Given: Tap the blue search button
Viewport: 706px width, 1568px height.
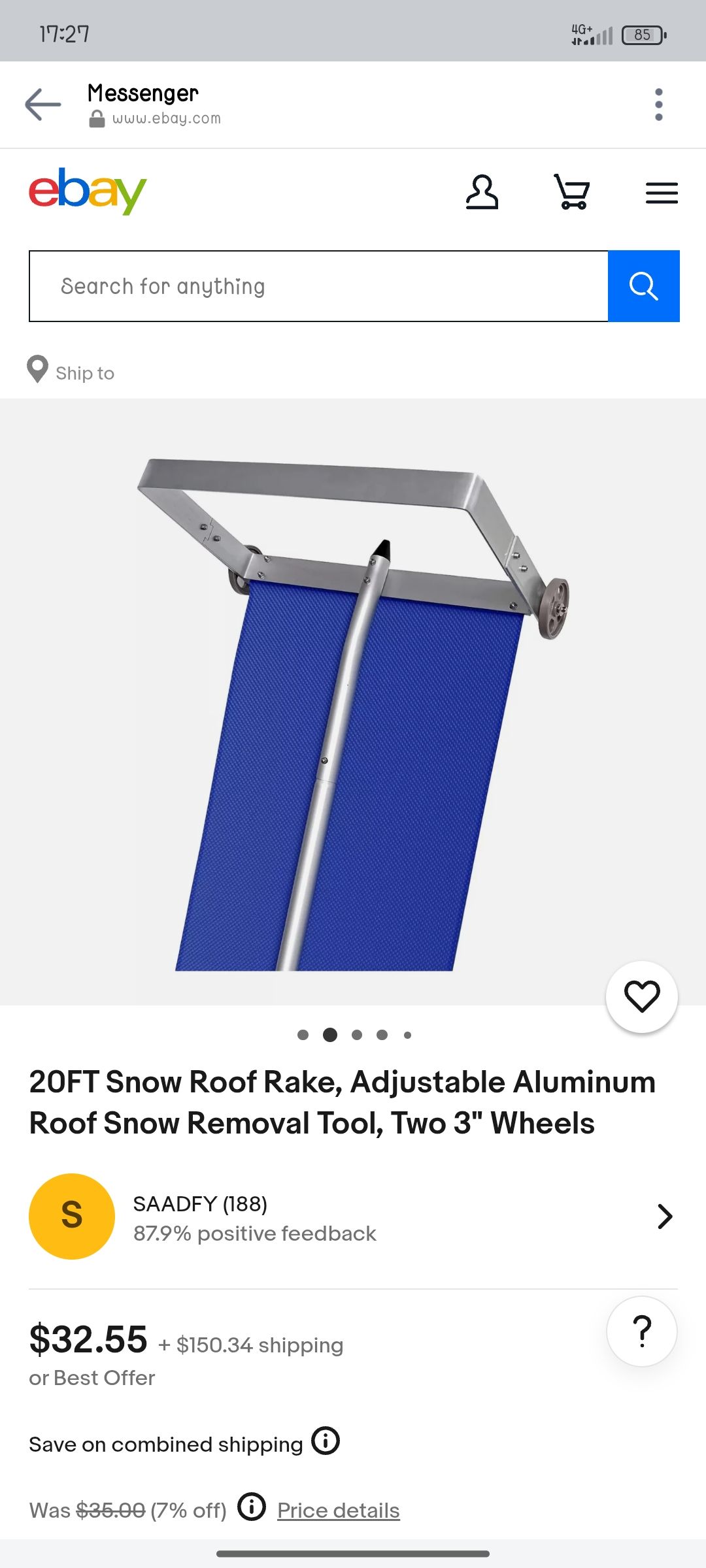Looking at the screenshot, I should [643, 286].
